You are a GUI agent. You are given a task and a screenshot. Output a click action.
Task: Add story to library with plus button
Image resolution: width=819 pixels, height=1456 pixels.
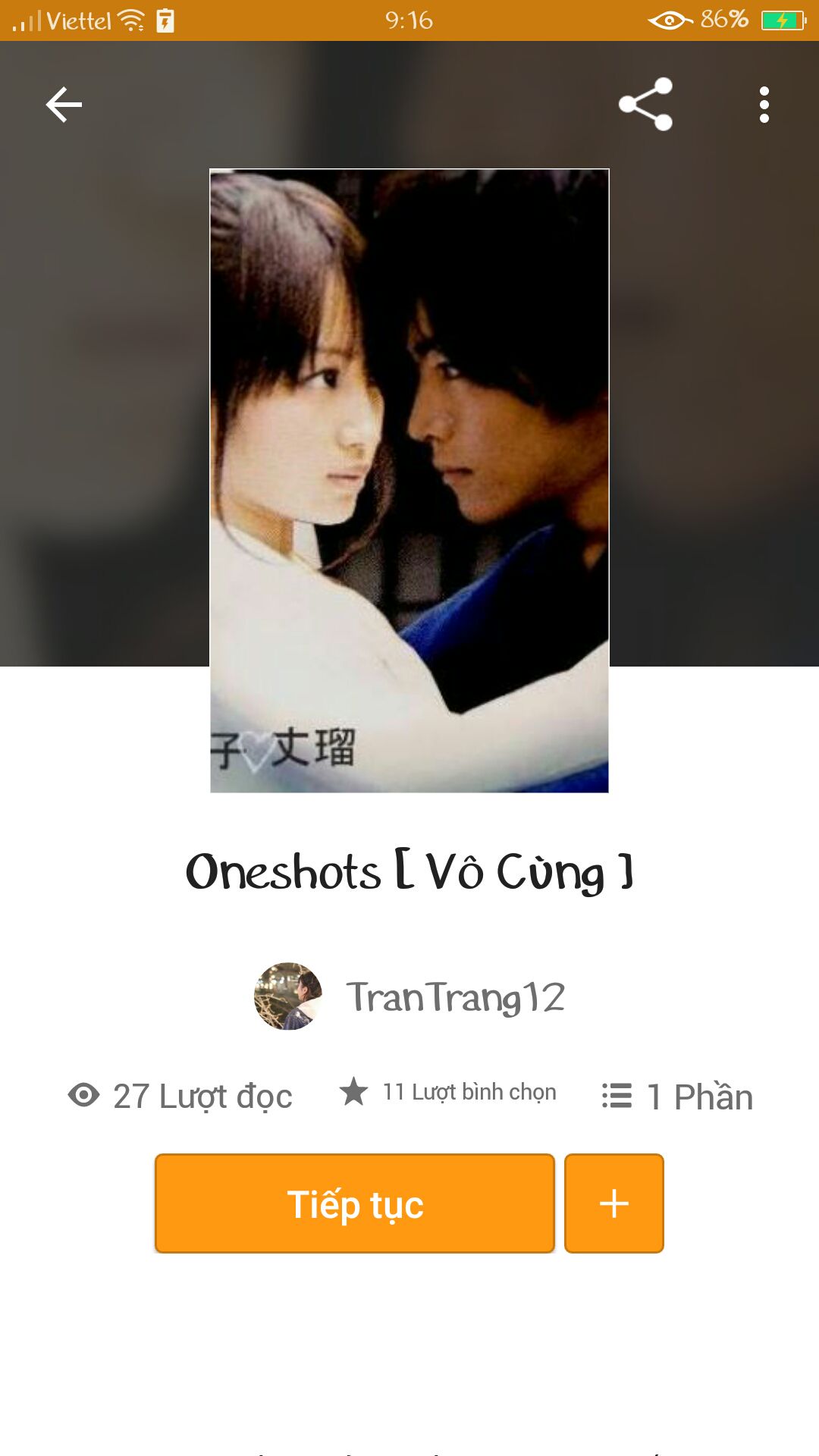(x=614, y=1203)
